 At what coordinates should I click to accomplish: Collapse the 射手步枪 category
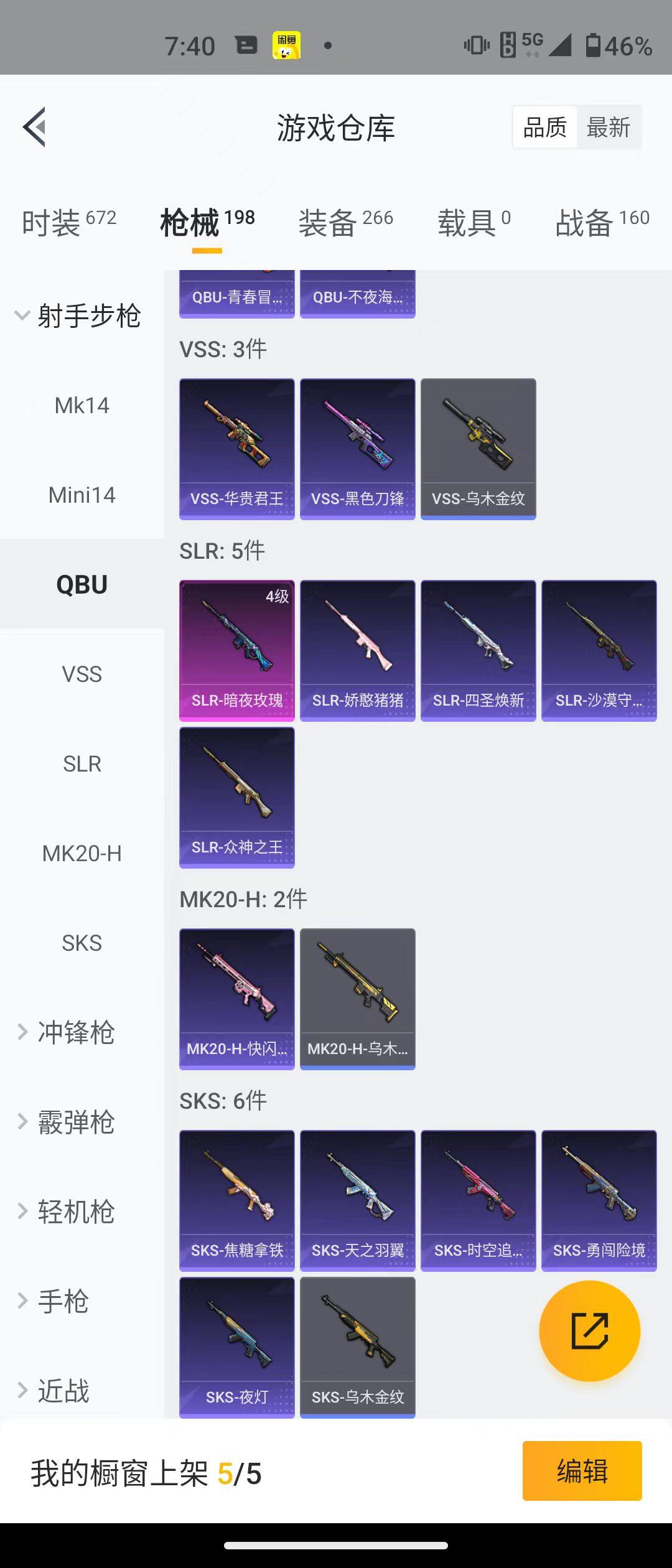pos(78,316)
